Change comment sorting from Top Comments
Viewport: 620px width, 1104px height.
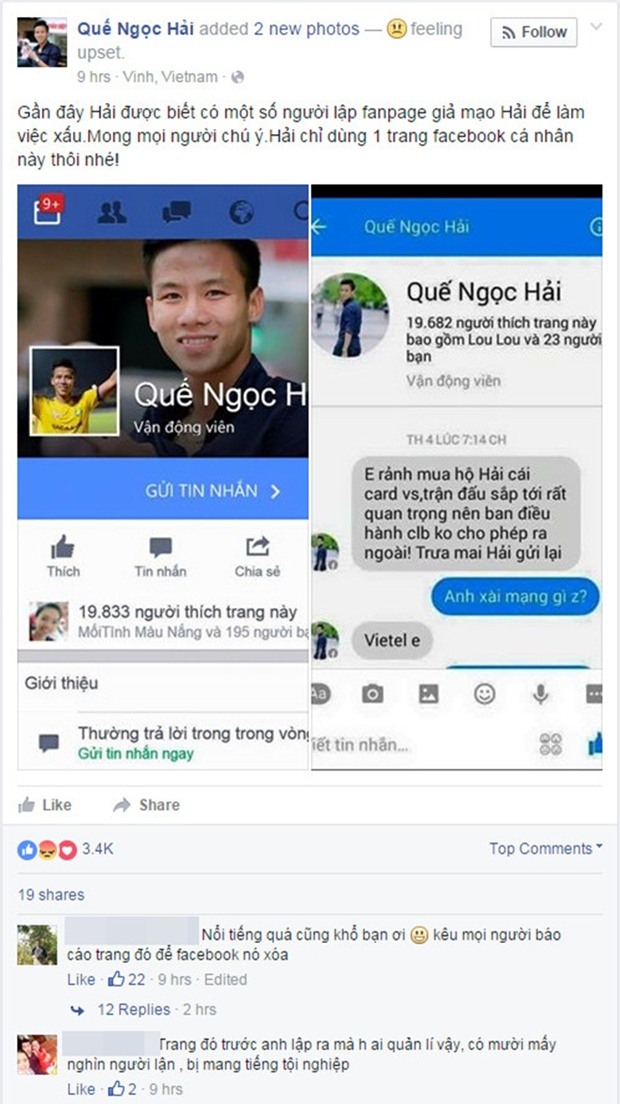click(545, 849)
